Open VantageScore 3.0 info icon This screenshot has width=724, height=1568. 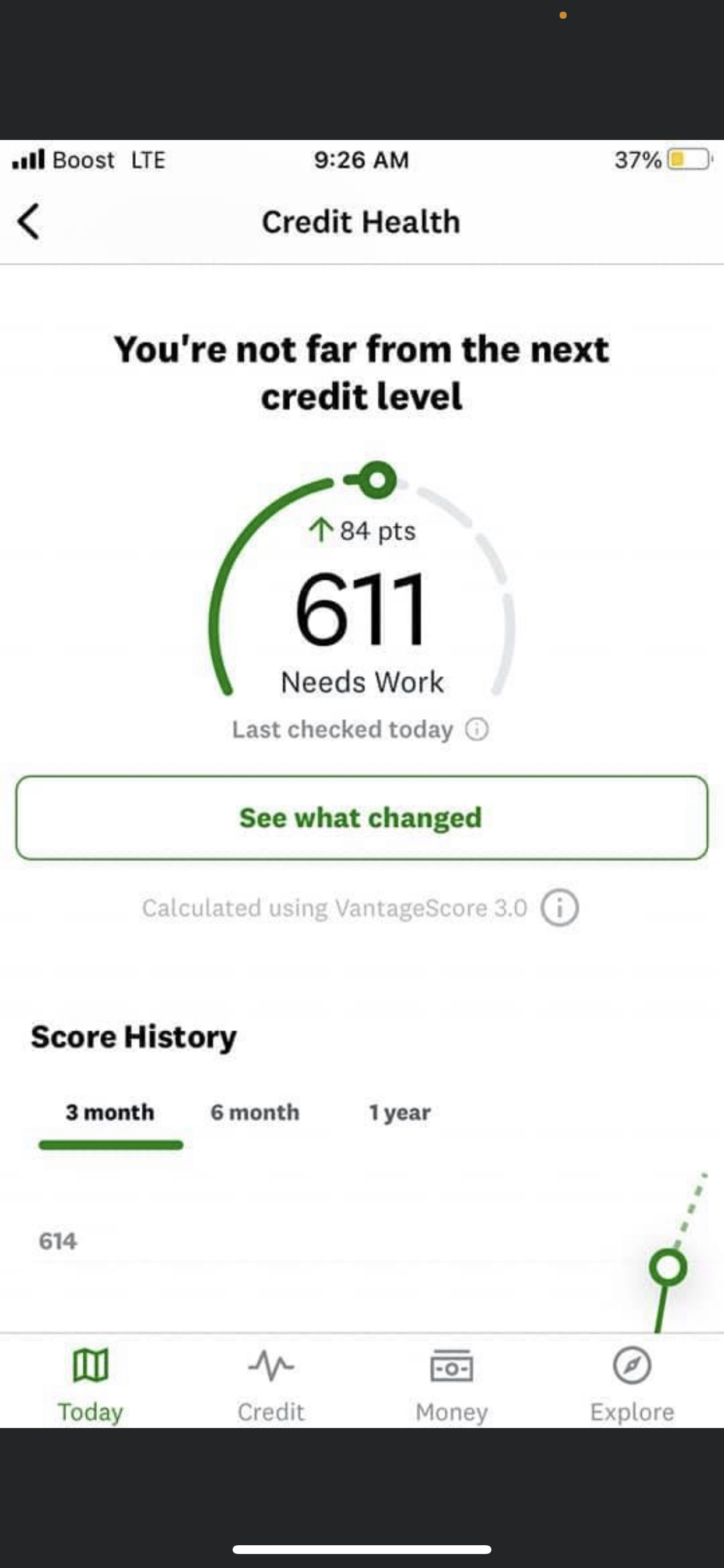coord(560,908)
